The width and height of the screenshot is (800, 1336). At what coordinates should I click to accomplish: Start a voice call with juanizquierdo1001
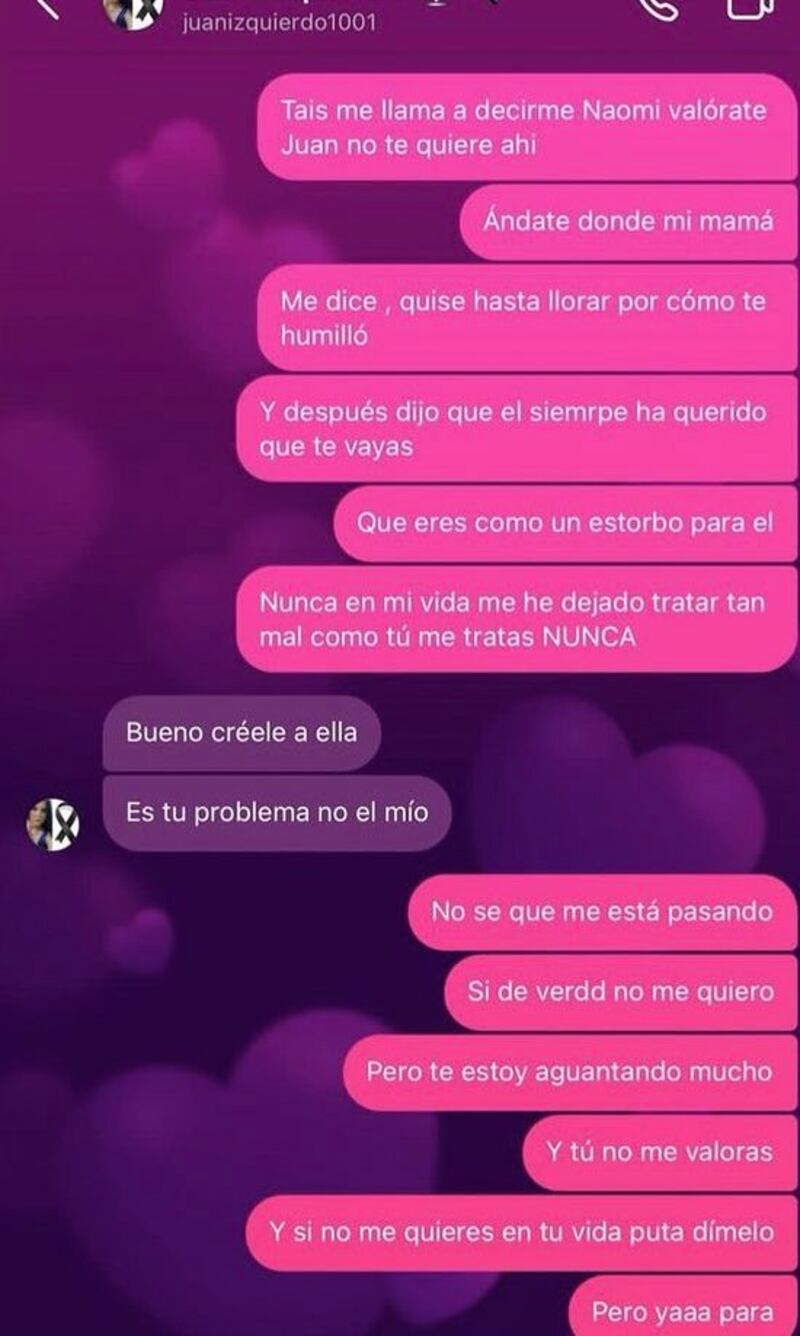click(658, 7)
